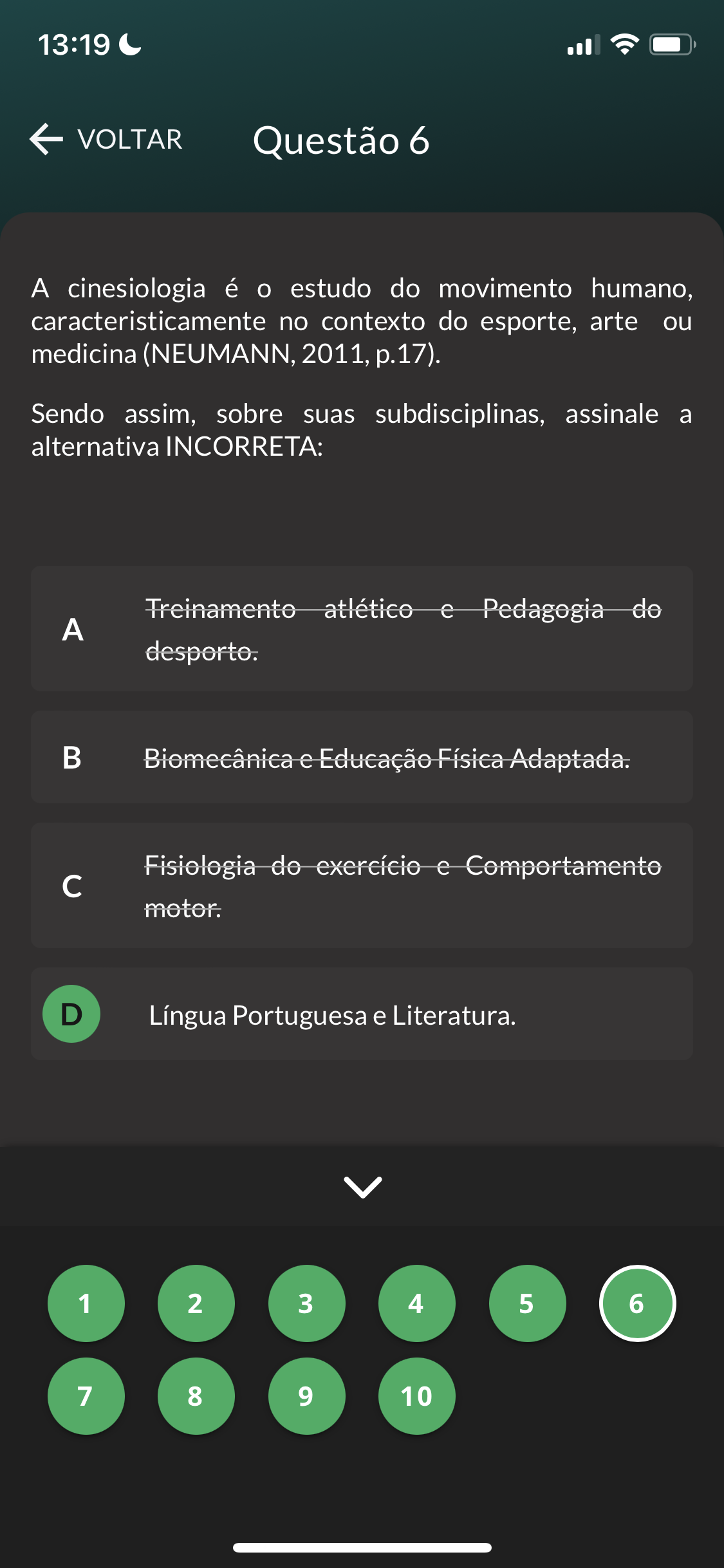Jump to question 7
Image resolution: width=724 pixels, height=1568 pixels.
coord(86,1396)
